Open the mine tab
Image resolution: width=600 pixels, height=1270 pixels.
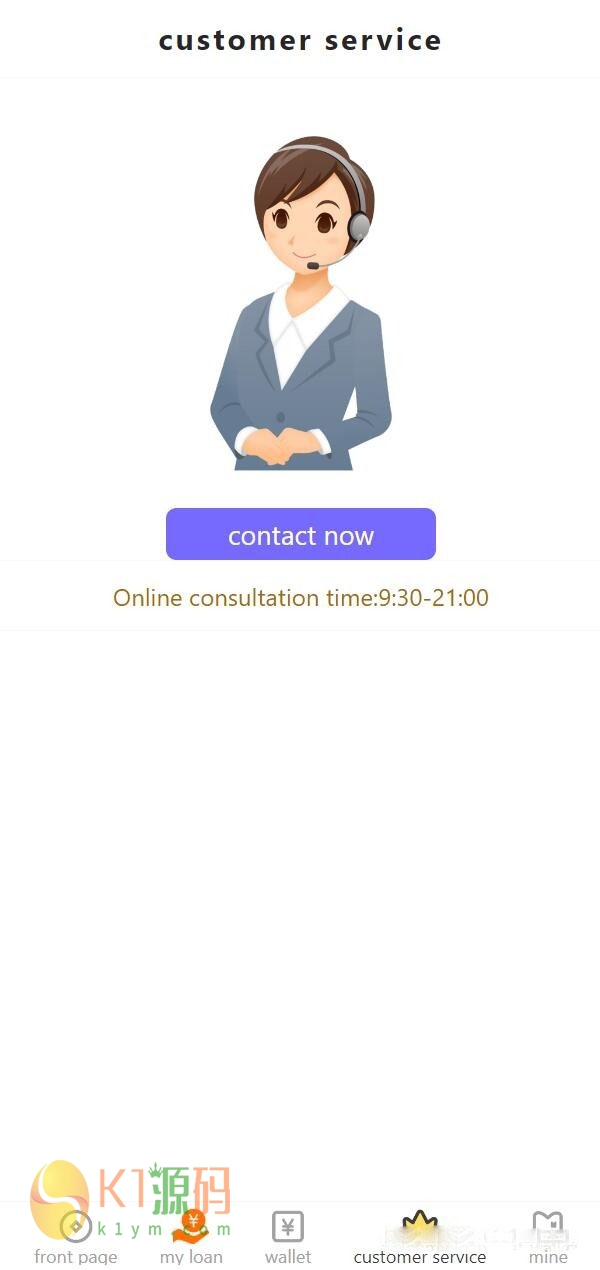tap(548, 1237)
